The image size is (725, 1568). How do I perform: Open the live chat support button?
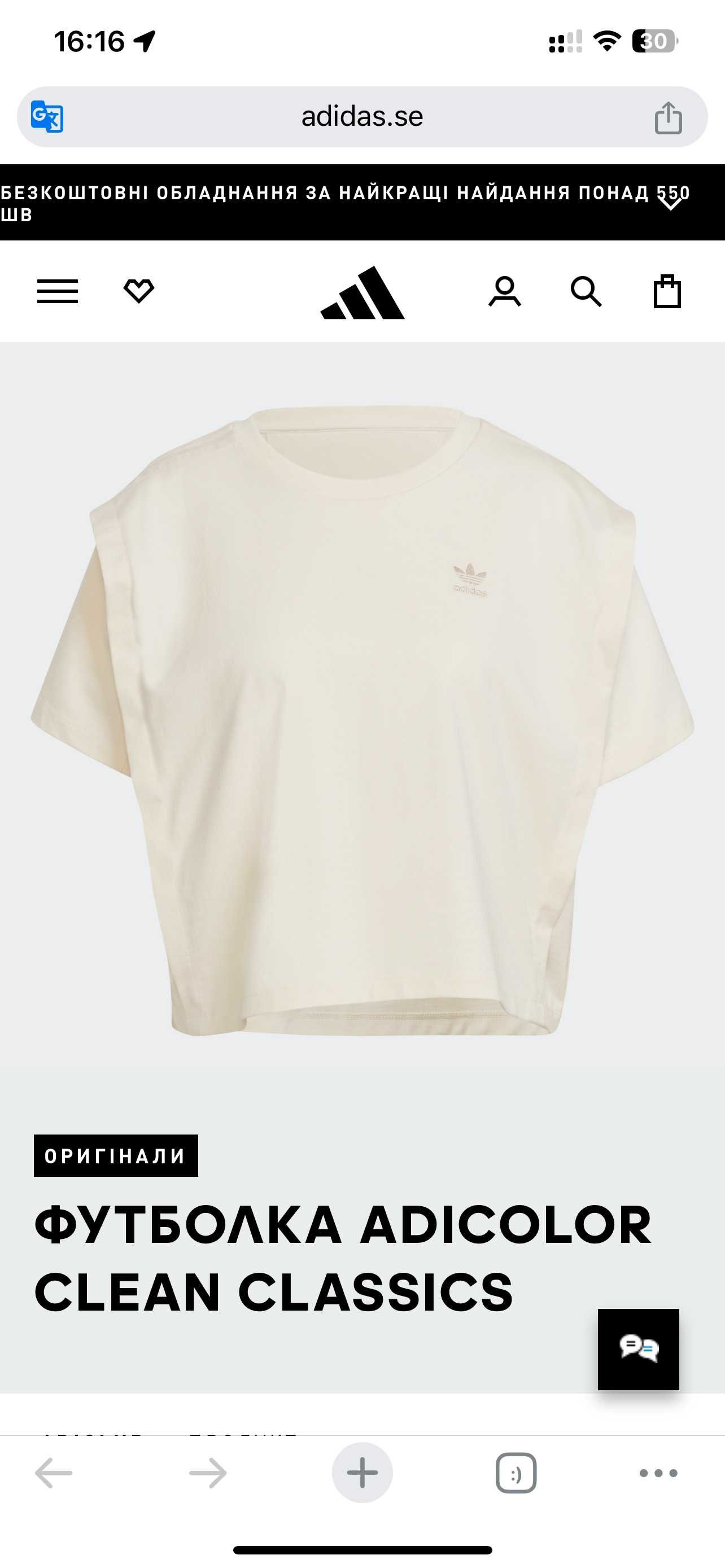pos(638,1349)
